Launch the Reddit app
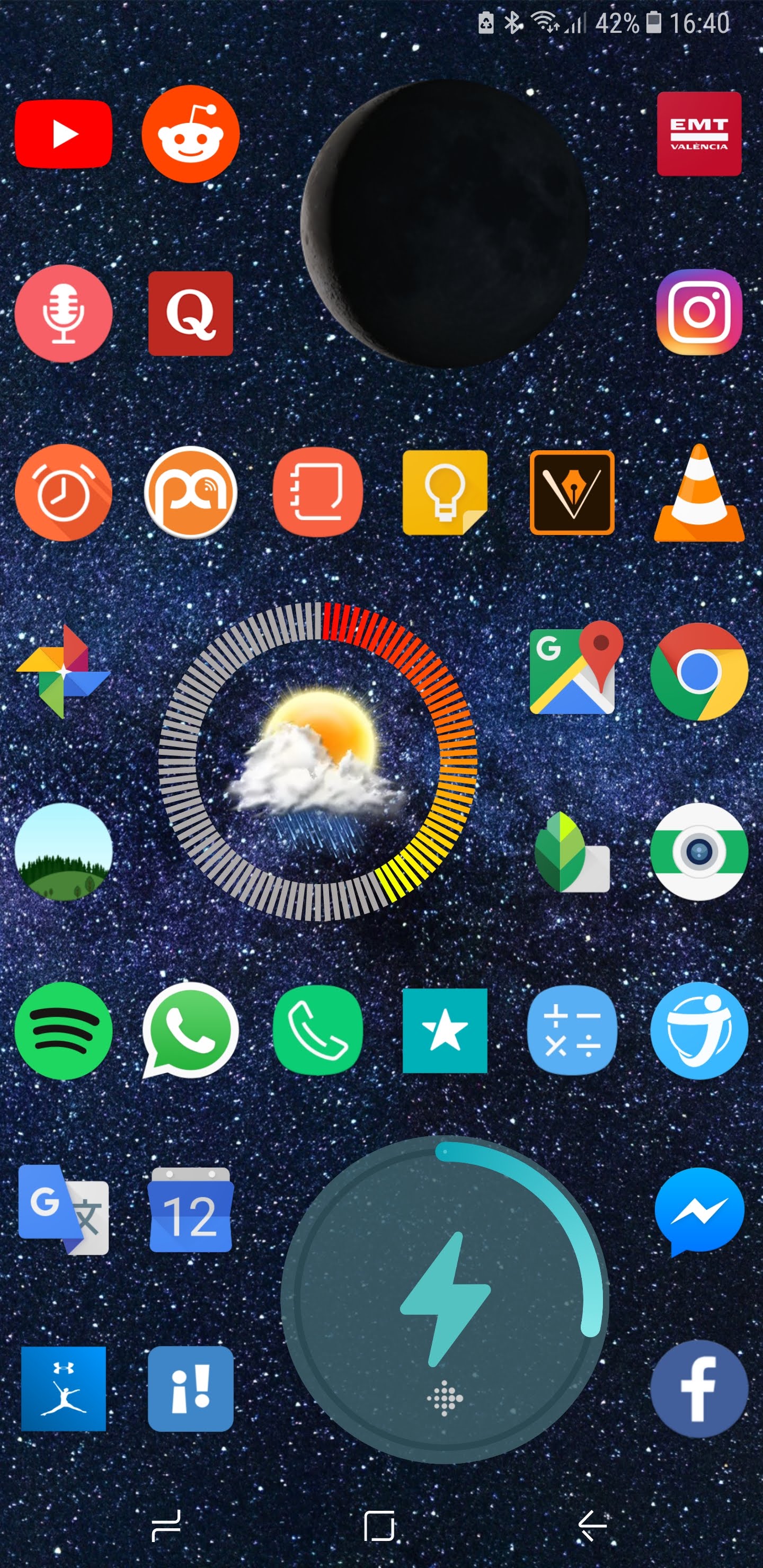Screen dimensions: 763x1568 tap(191, 134)
